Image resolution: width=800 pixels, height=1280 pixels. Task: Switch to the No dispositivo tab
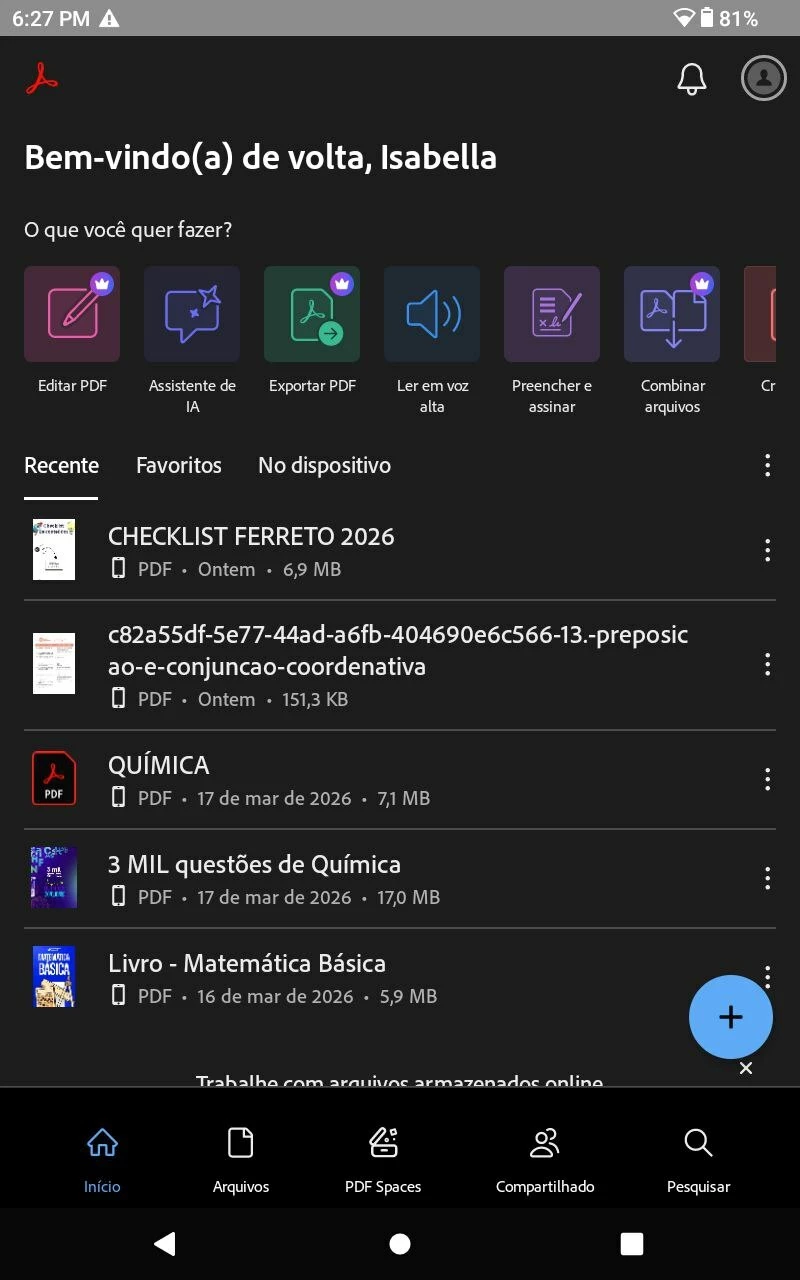(x=324, y=465)
